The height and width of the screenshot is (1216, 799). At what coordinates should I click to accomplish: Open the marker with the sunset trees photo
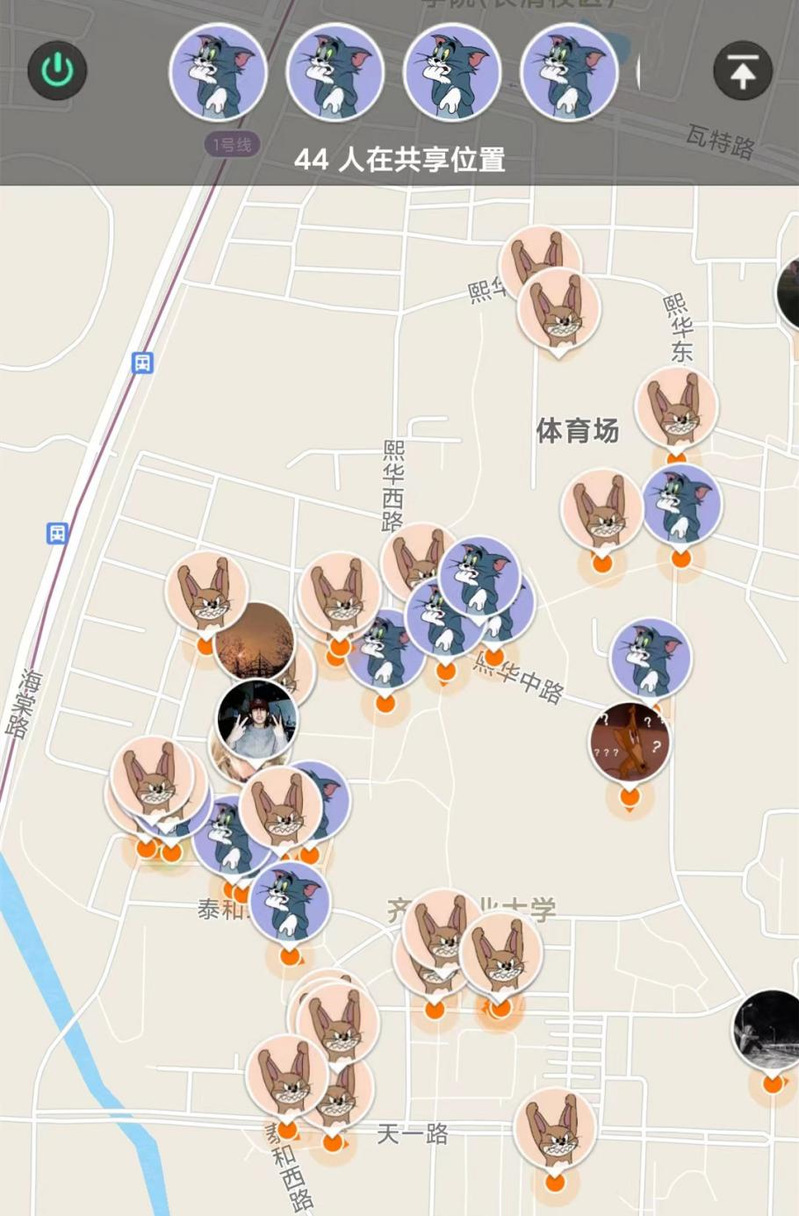254,640
